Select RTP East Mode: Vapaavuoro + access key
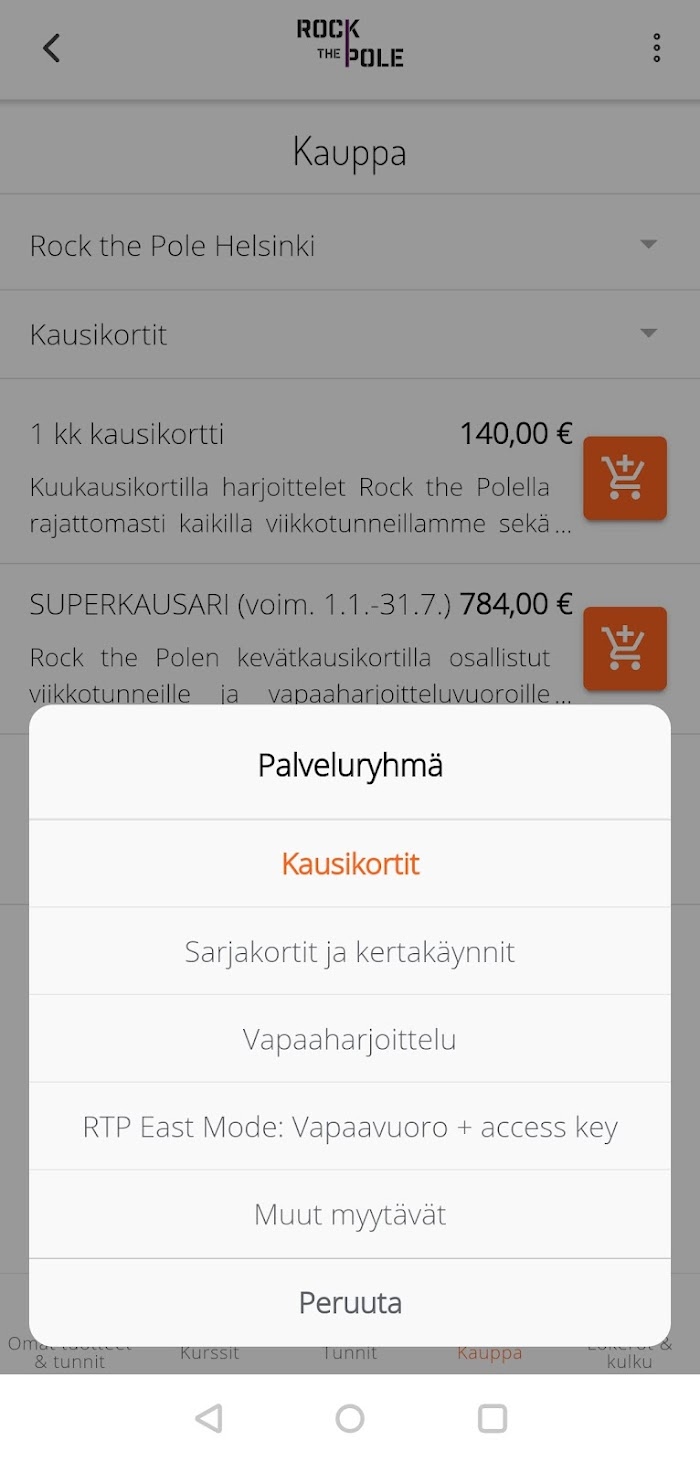700x1462 pixels. tap(350, 1127)
